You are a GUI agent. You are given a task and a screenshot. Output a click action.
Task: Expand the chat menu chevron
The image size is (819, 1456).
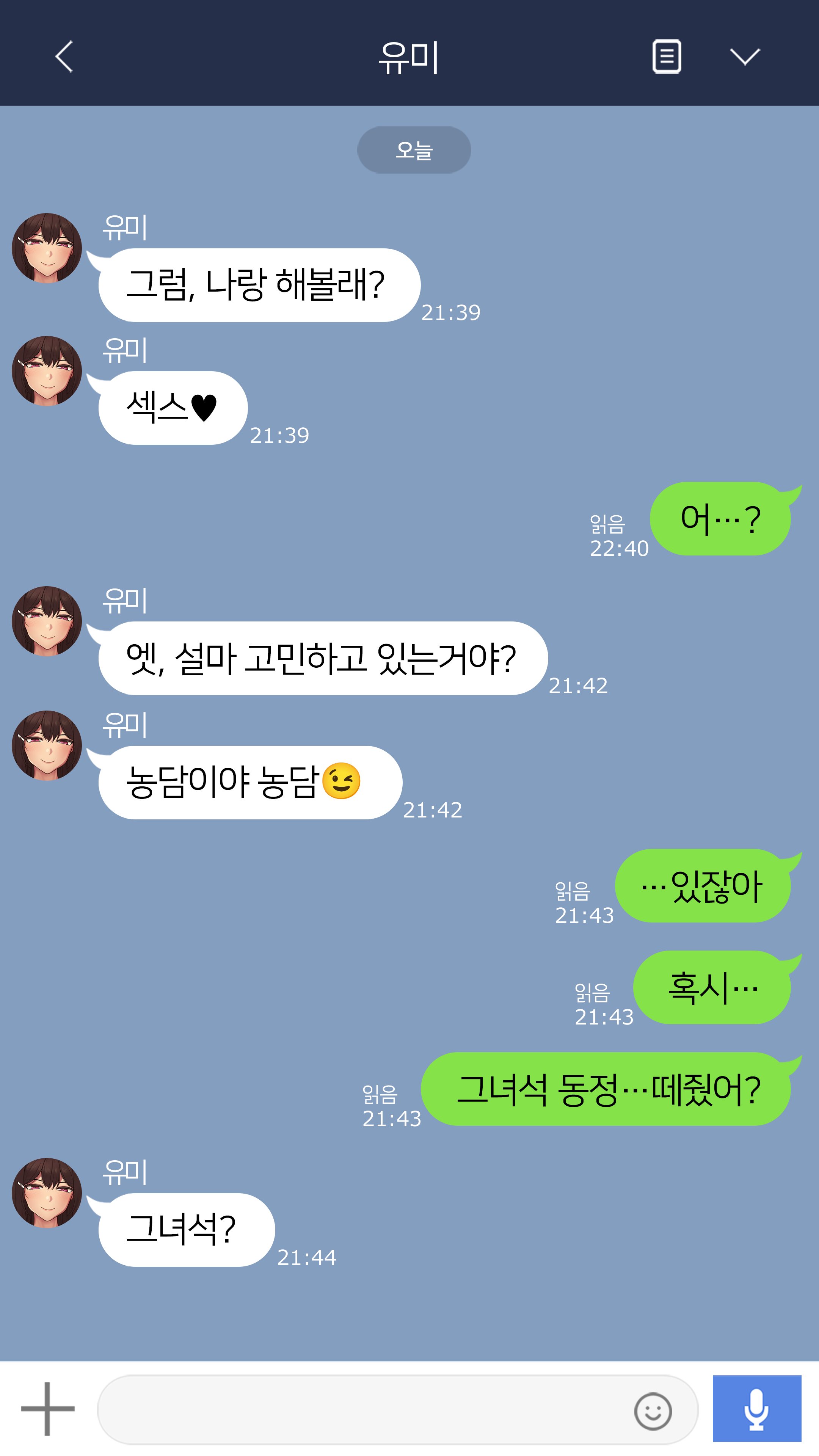pyautogui.click(x=744, y=56)
